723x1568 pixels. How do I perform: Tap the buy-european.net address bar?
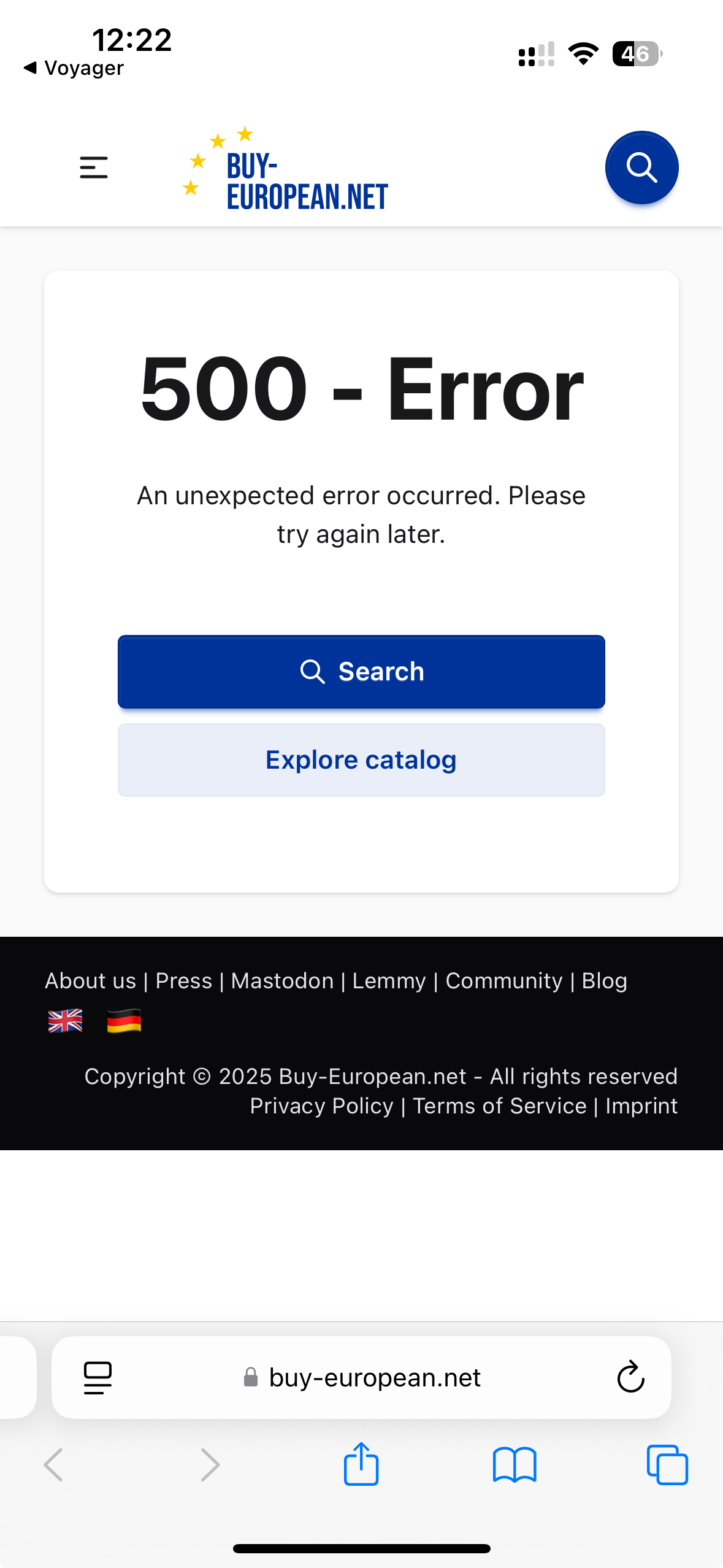coord(362,1378)
